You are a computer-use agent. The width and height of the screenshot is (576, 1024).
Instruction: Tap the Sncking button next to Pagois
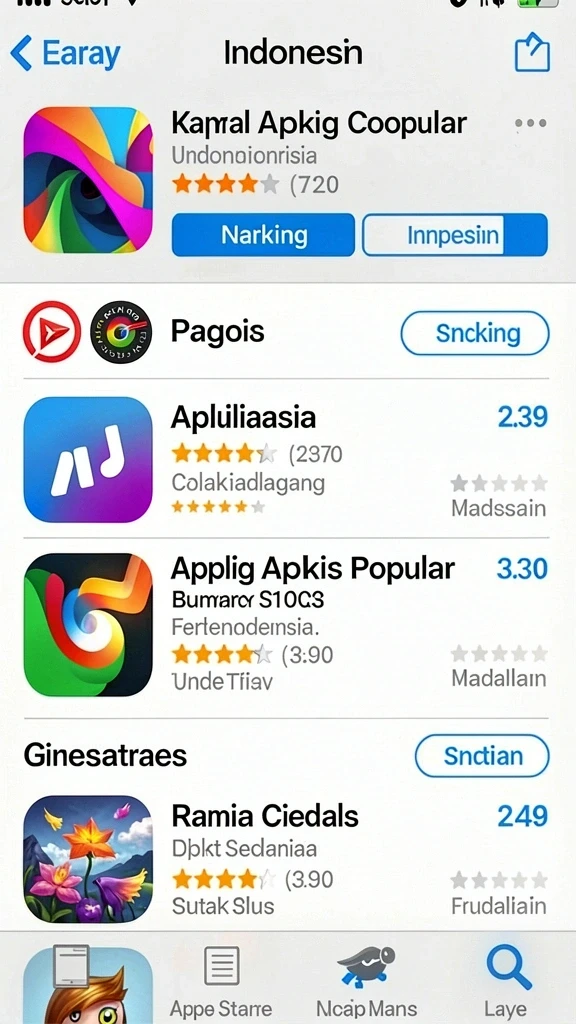[475, 333]
